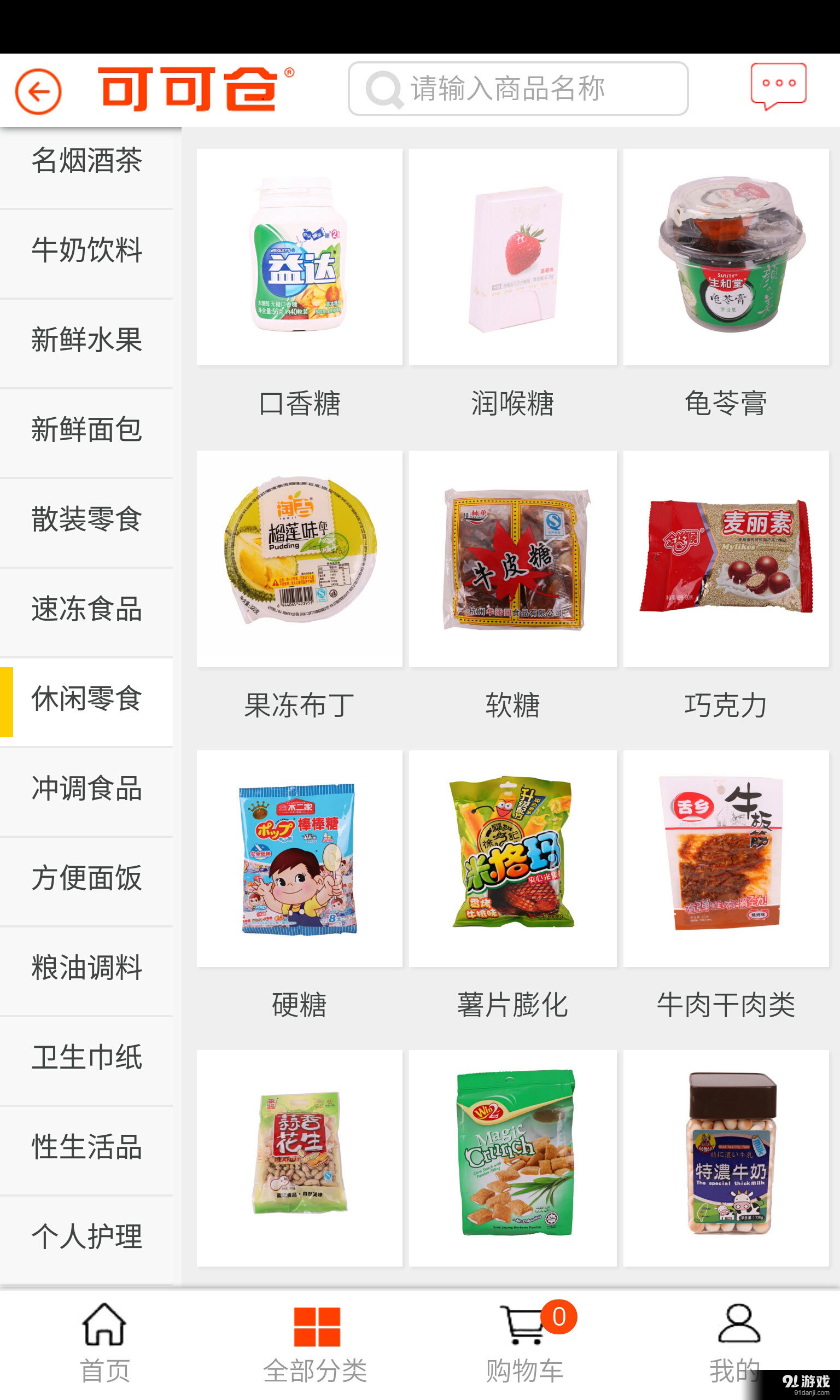Viewport: 840px width, 1400px height.
Task: Select the 名烟酒茶 category
Action: (86, 161)
